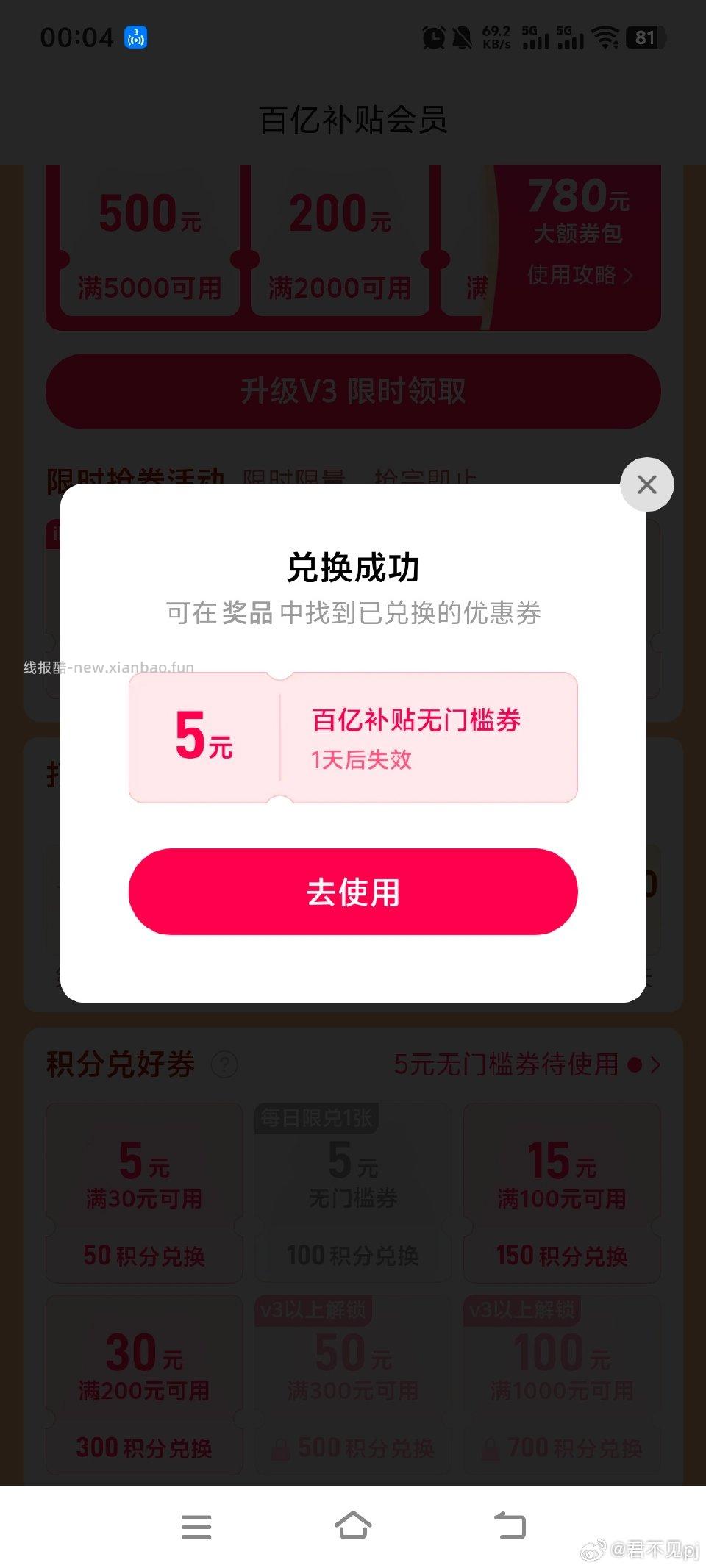
Task: Redeem the 15元满100元可用 coupon
Action: point(562,1191)
